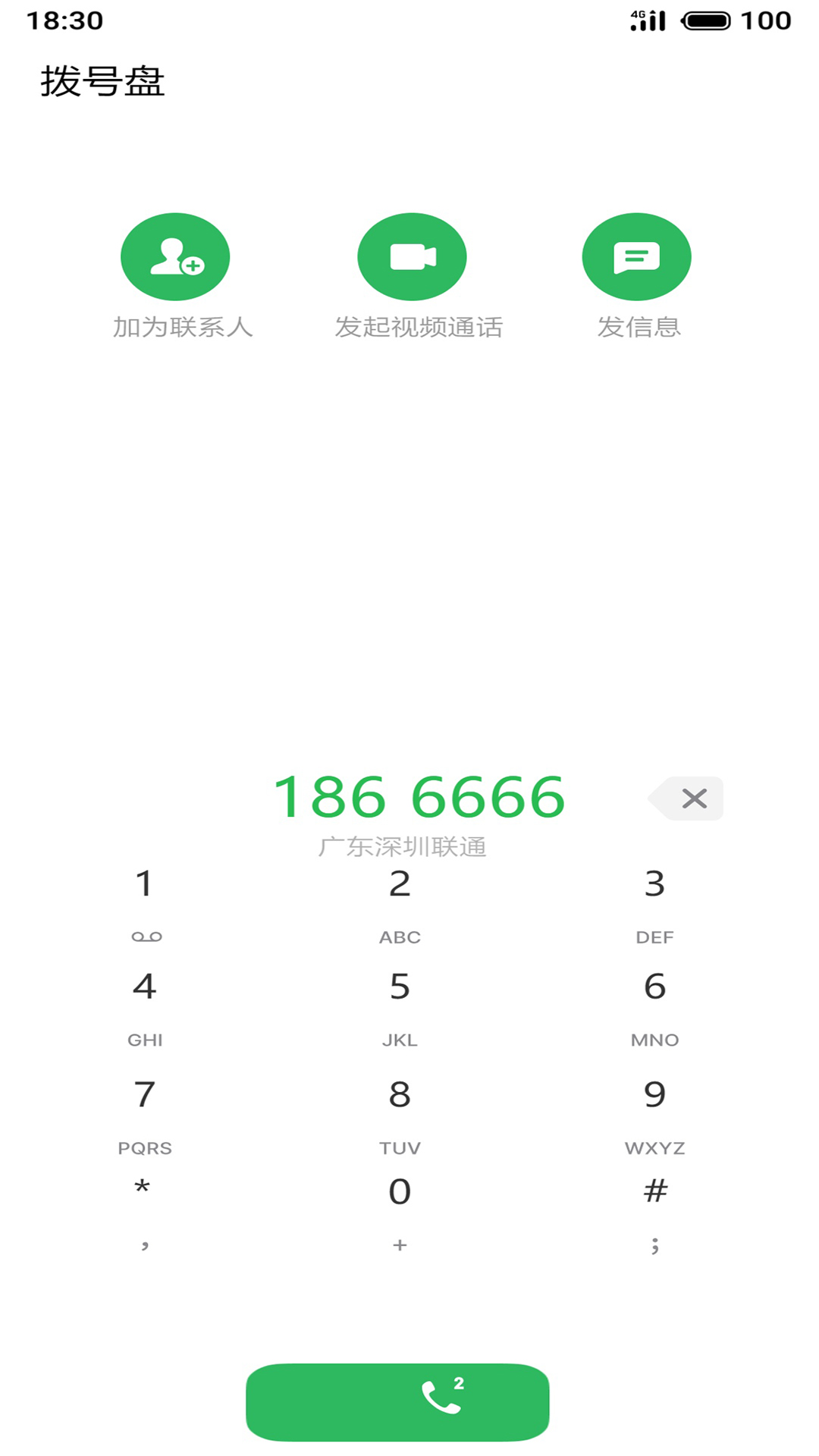Send a message to this number
The image size is (819, 1456).
click(636, 257)
